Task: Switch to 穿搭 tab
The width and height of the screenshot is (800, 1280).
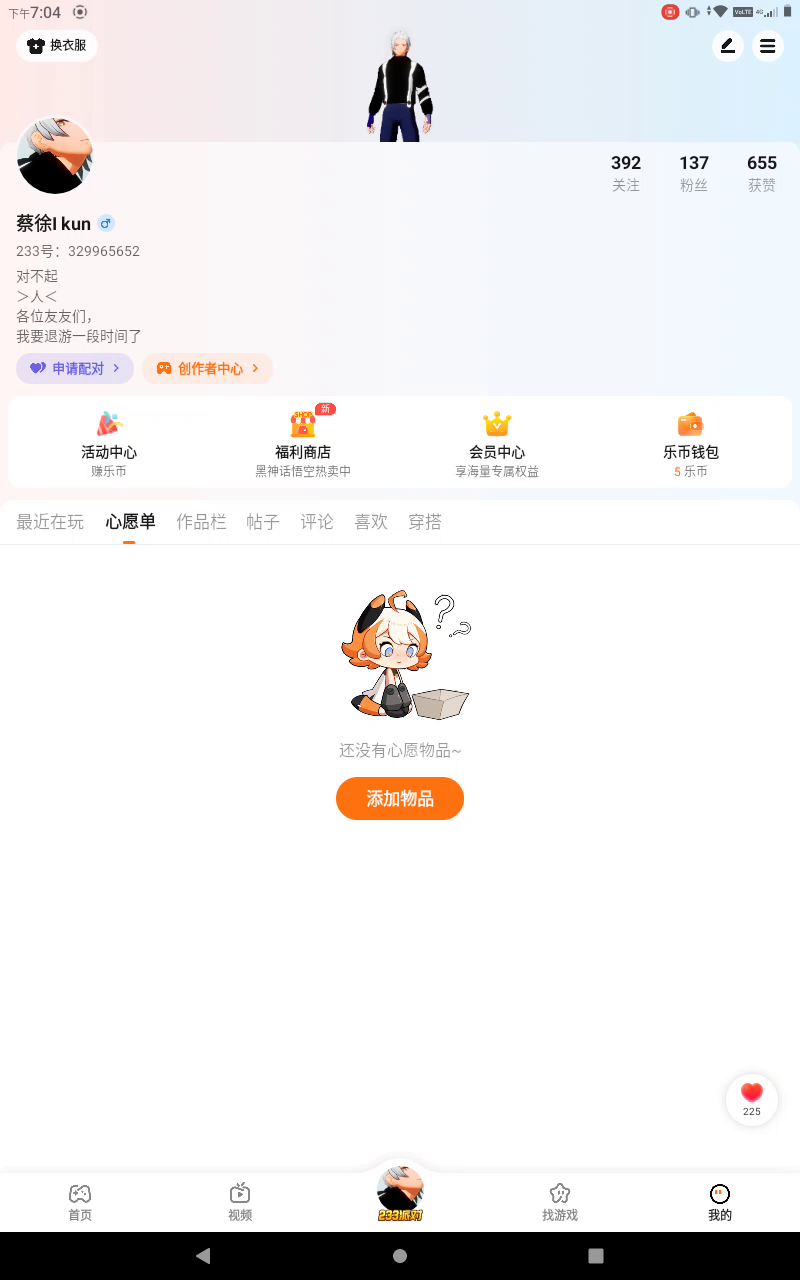Action: (425, 522)
